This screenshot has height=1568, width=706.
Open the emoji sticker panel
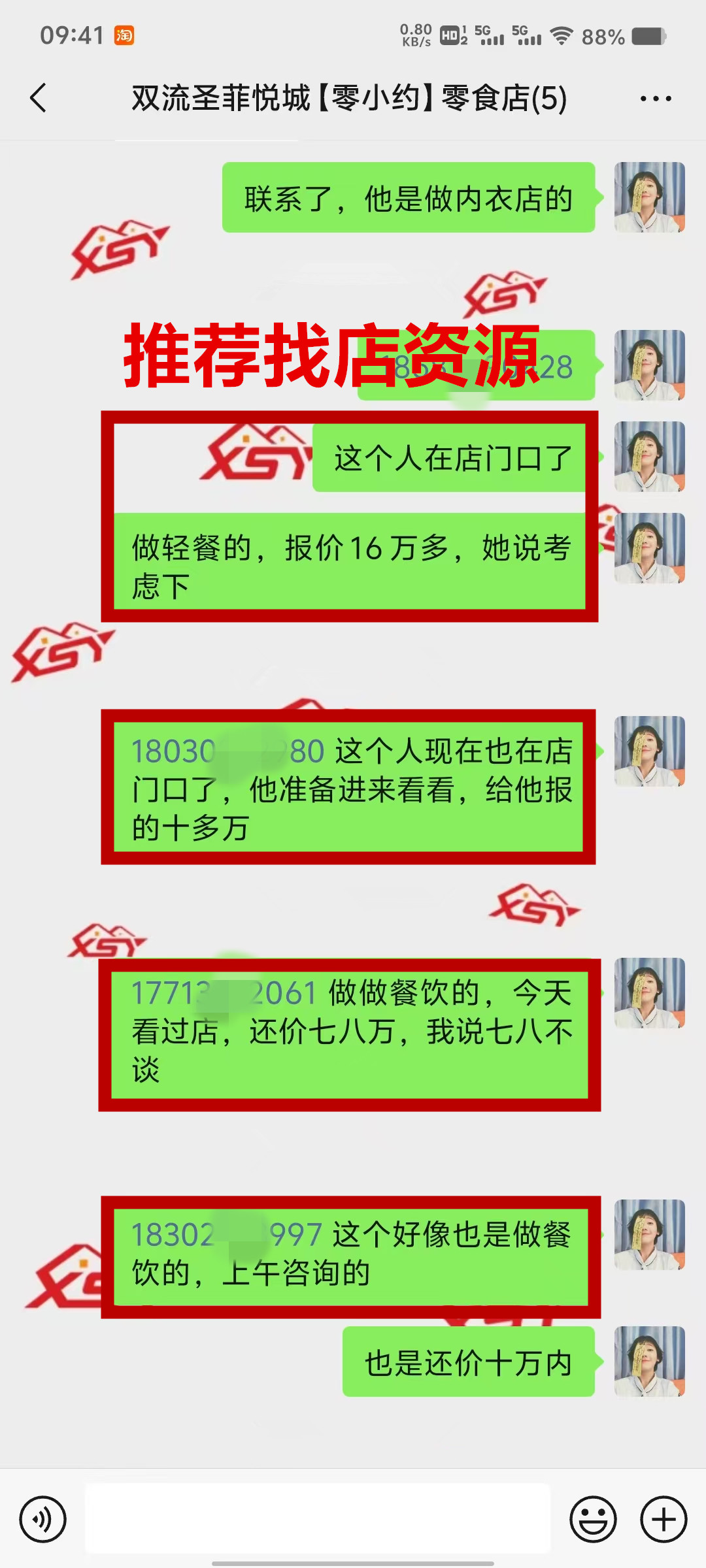click(593, 1519)
